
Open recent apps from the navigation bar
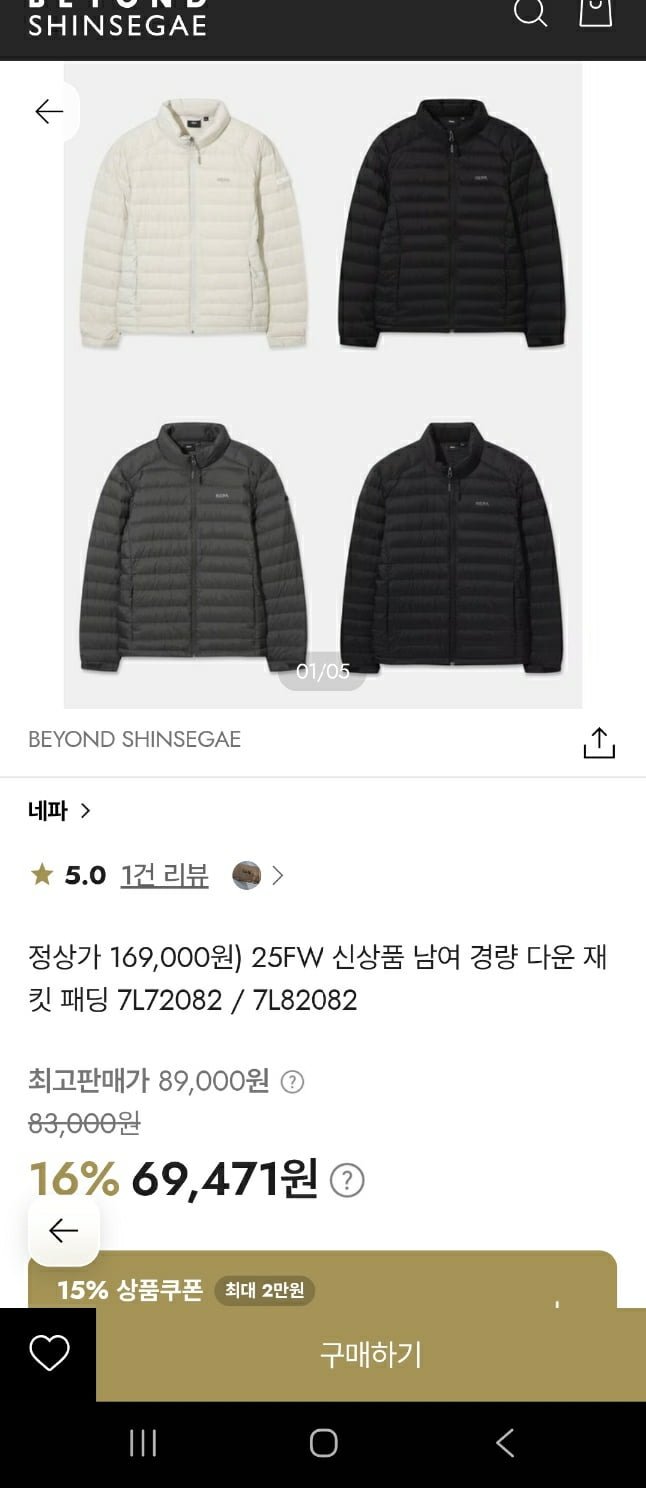point(143,1442)
